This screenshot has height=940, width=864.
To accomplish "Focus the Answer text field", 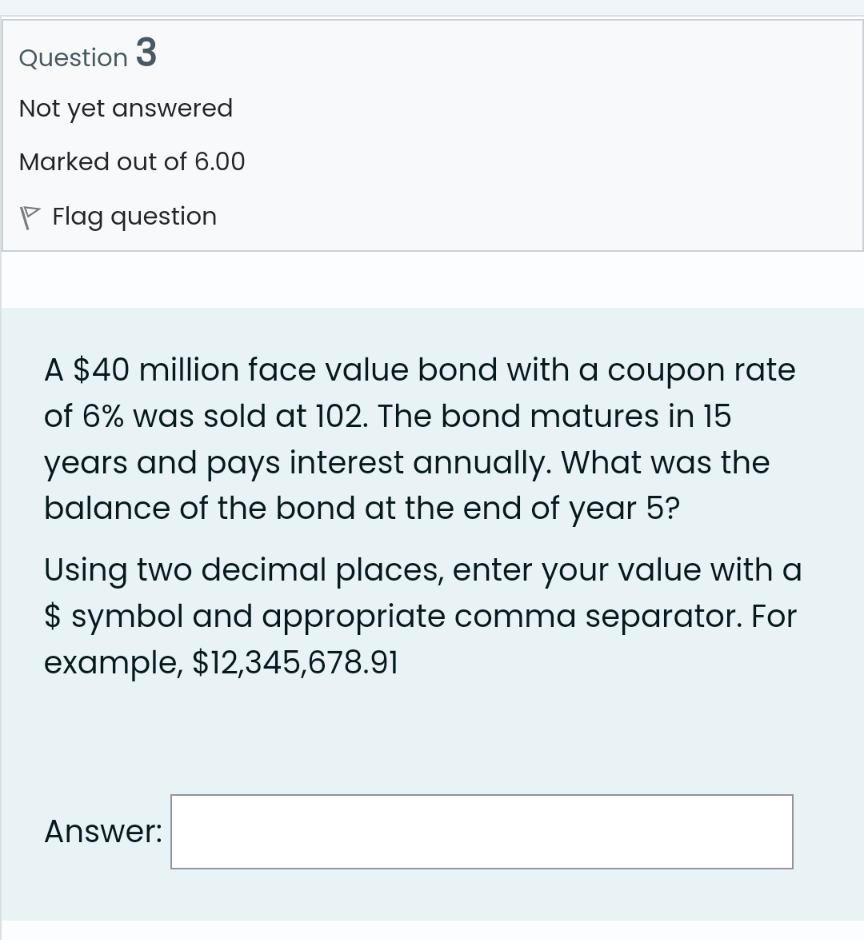I will click(x=481, y=831).
